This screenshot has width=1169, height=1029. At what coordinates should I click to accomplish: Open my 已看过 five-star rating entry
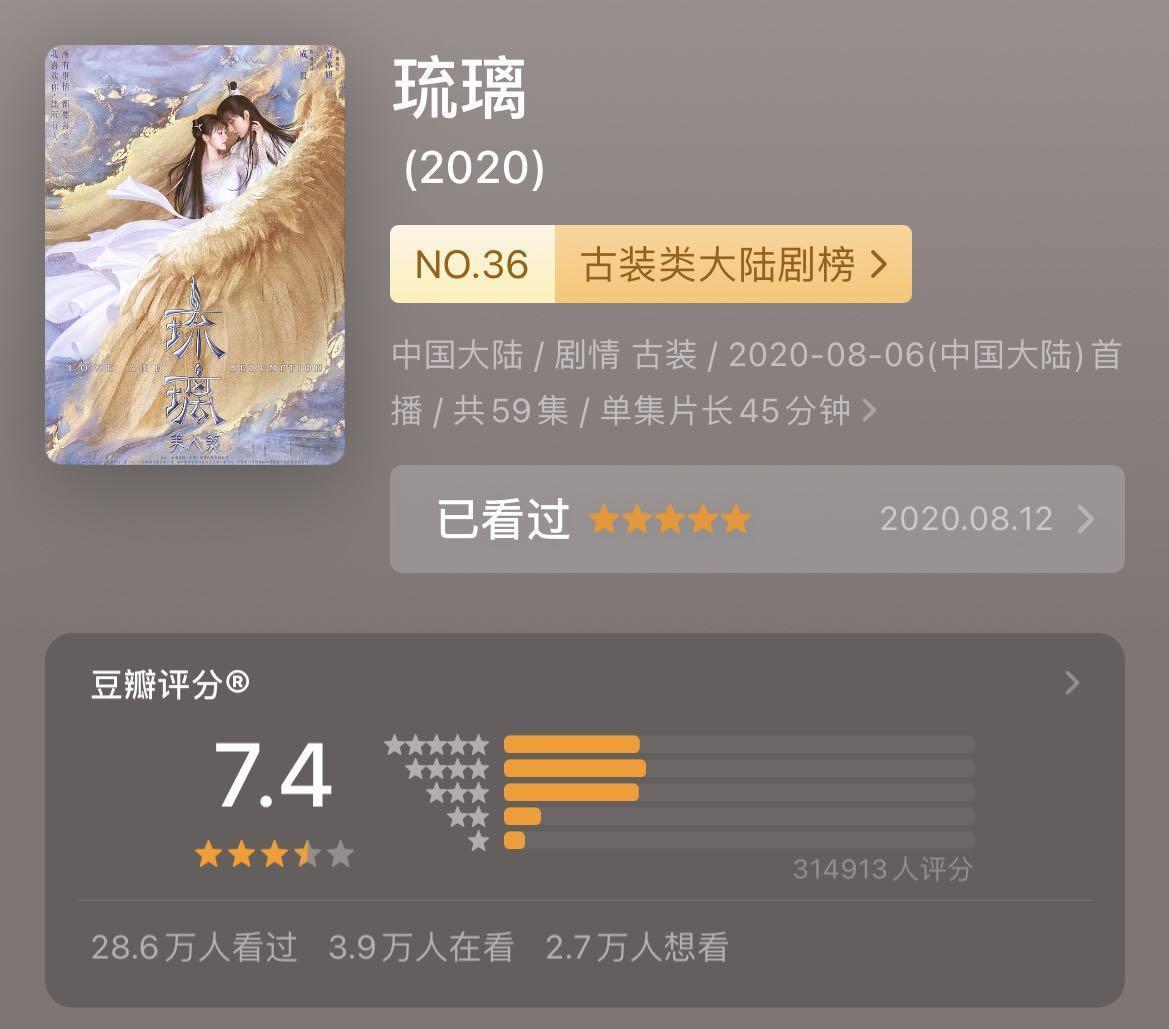coord(756,519)
